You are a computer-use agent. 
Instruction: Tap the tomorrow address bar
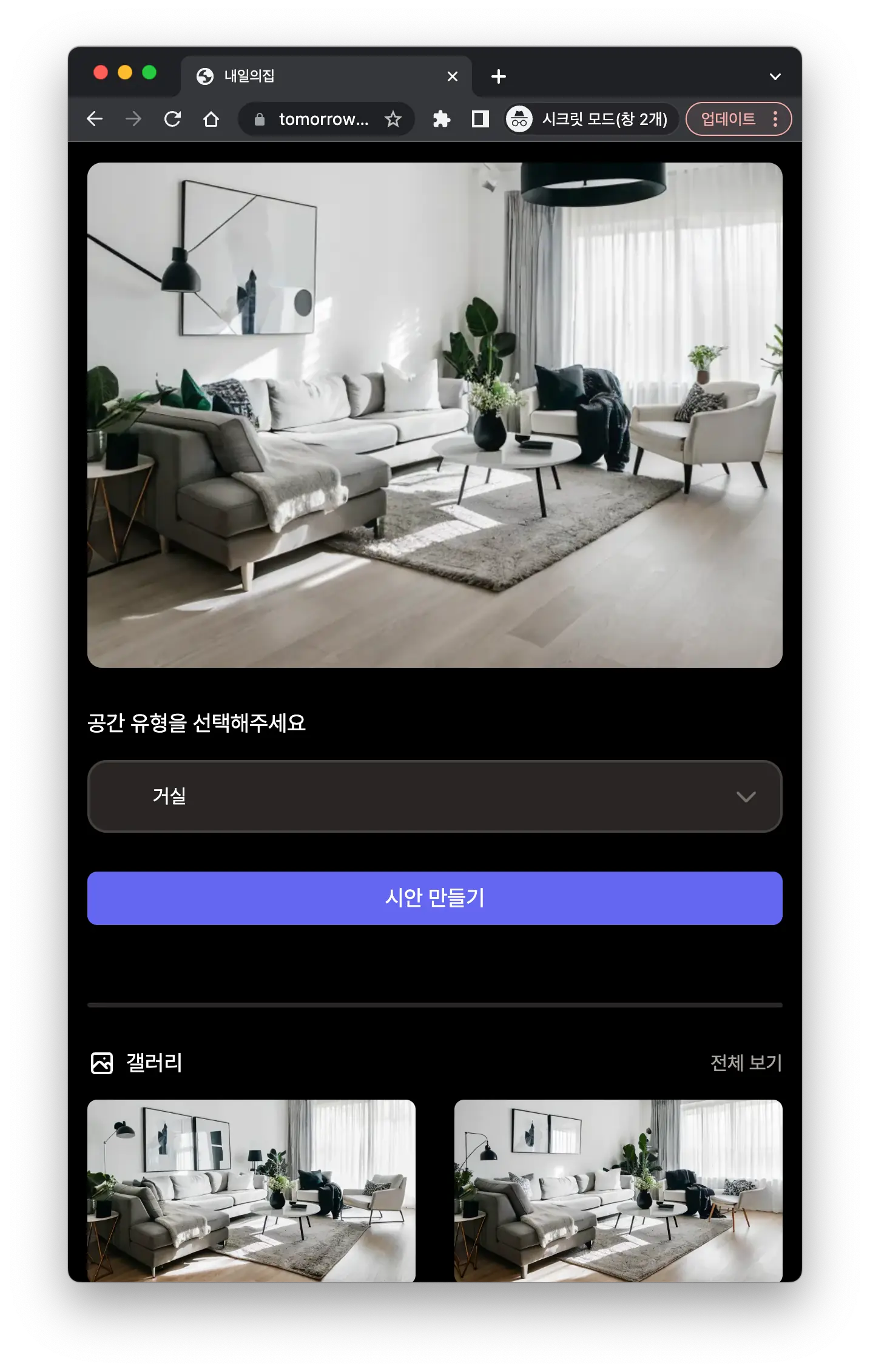pos(323,119)
